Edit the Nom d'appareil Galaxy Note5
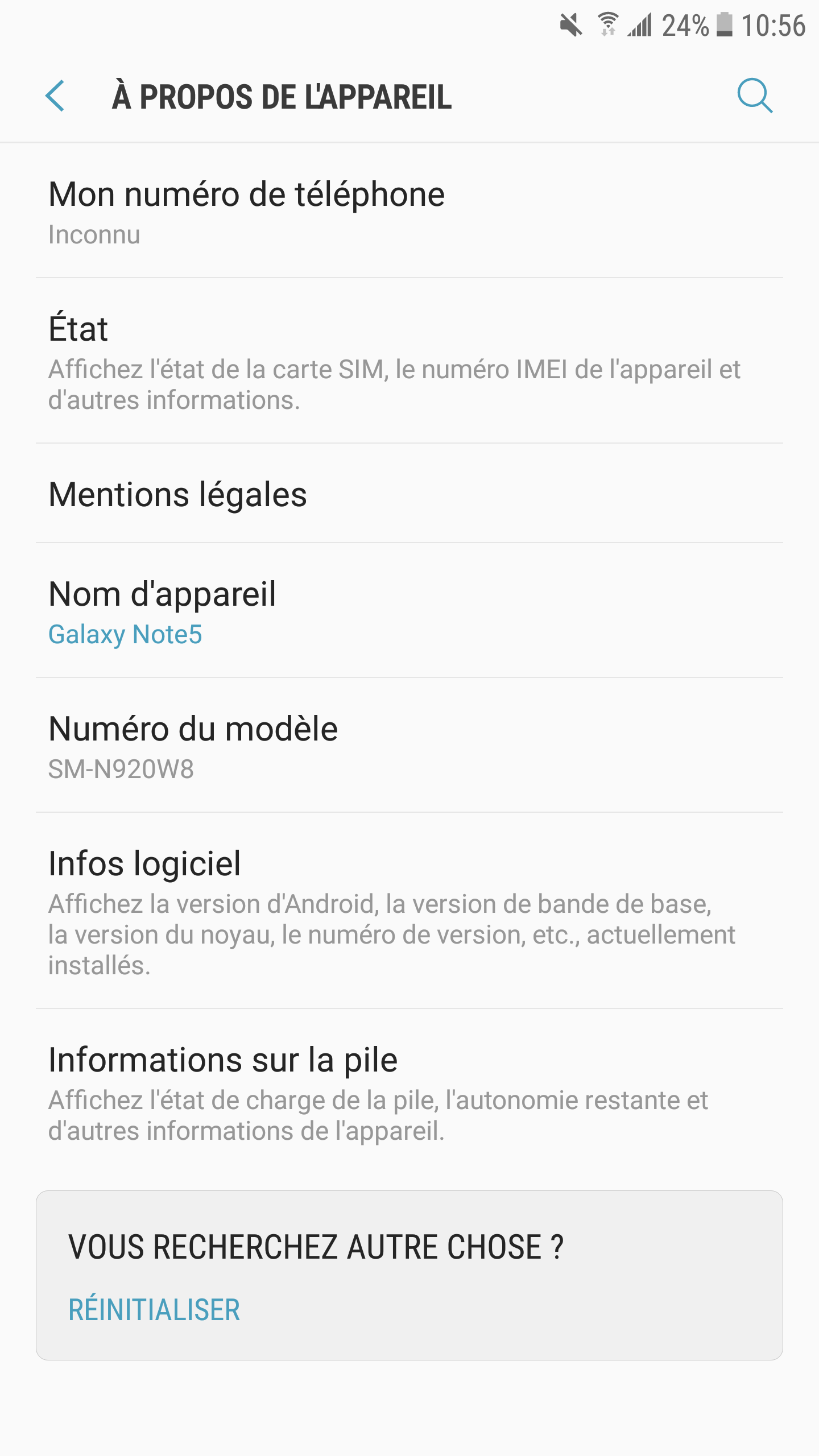This screenshot has height=1456, width=819. point(409,611)
